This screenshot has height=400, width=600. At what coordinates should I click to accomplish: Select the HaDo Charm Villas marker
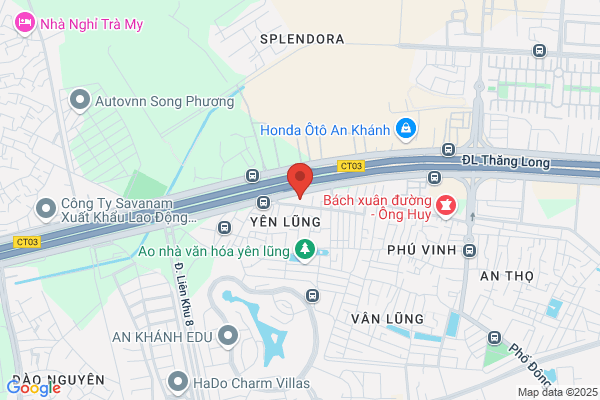[178, 383]
